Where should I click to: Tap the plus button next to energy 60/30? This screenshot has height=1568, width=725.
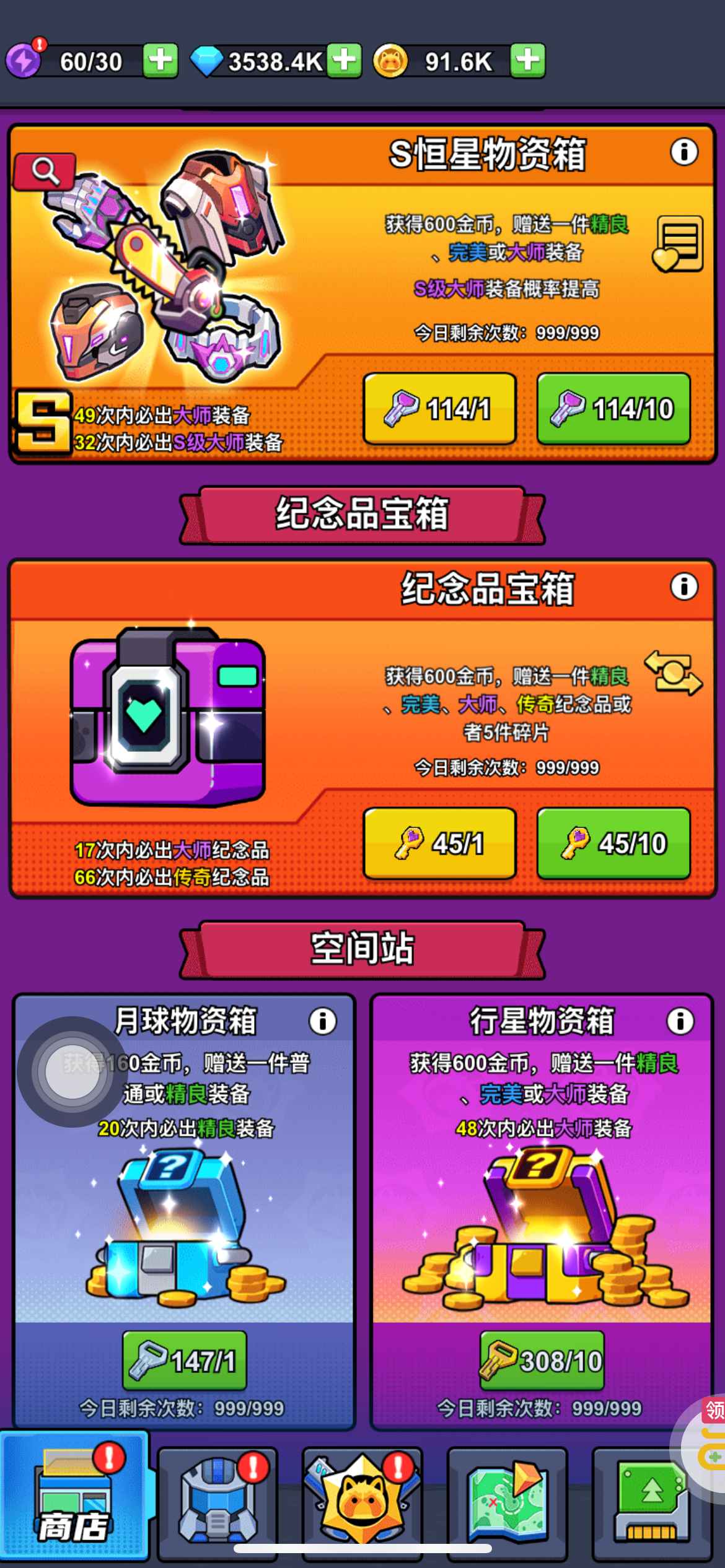[160, 61]
